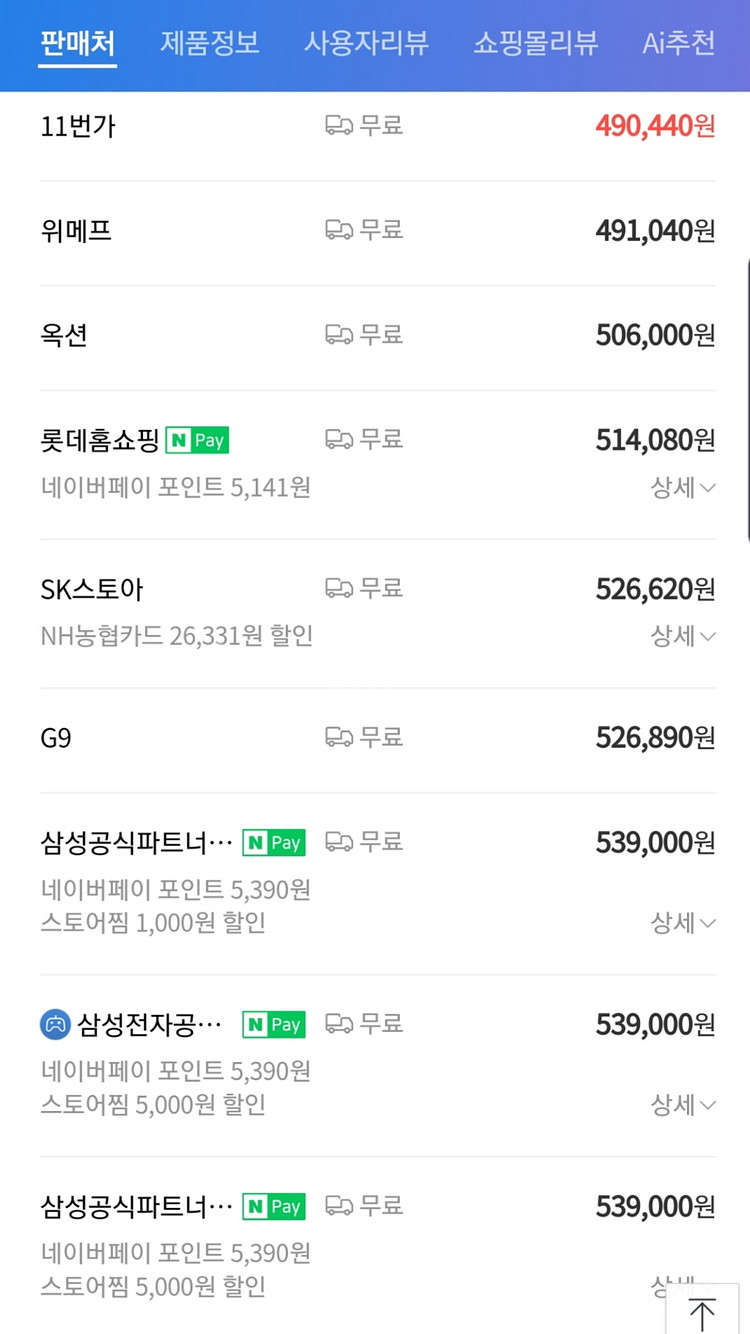Open the 11번가 seller listing

click(x=77, y=124)
